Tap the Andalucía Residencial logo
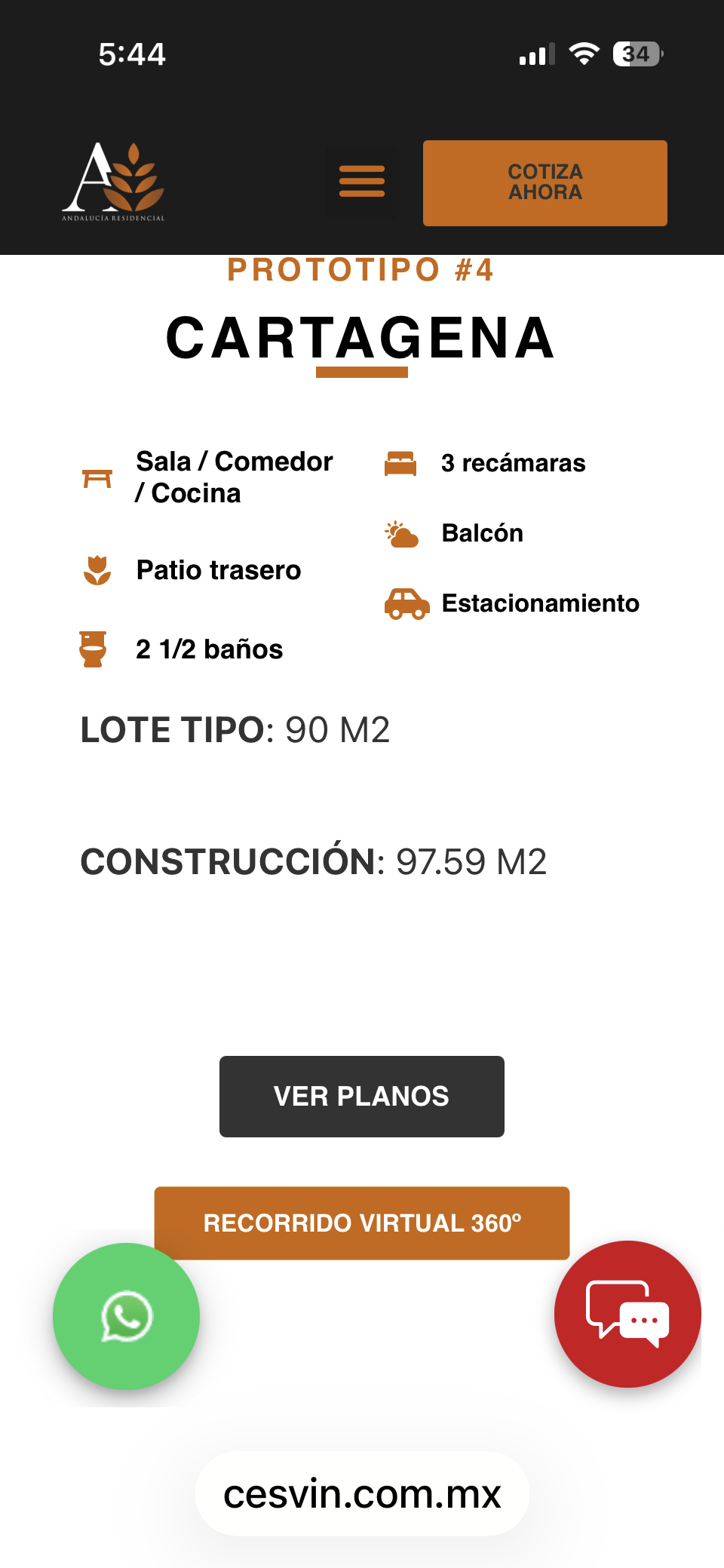 [113, 182]
